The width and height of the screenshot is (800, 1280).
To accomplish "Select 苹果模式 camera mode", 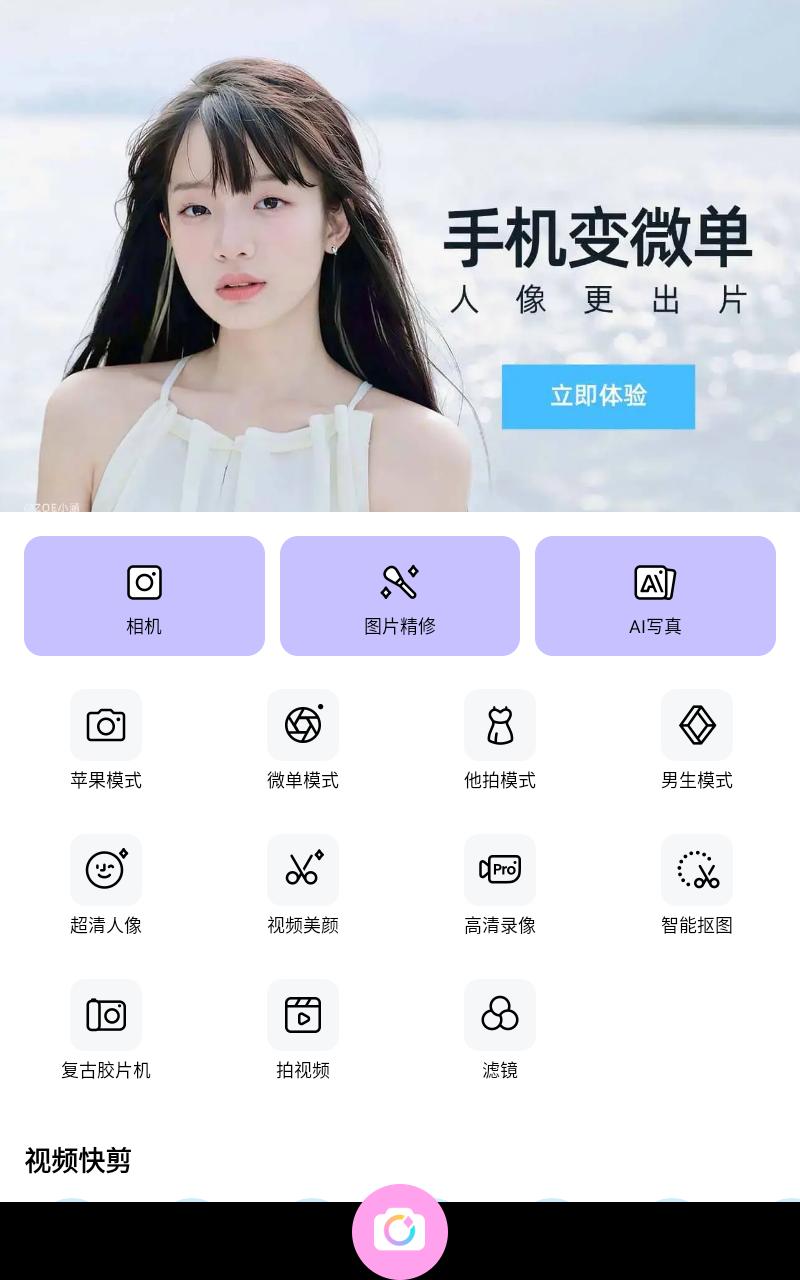I will coord(106,726).
